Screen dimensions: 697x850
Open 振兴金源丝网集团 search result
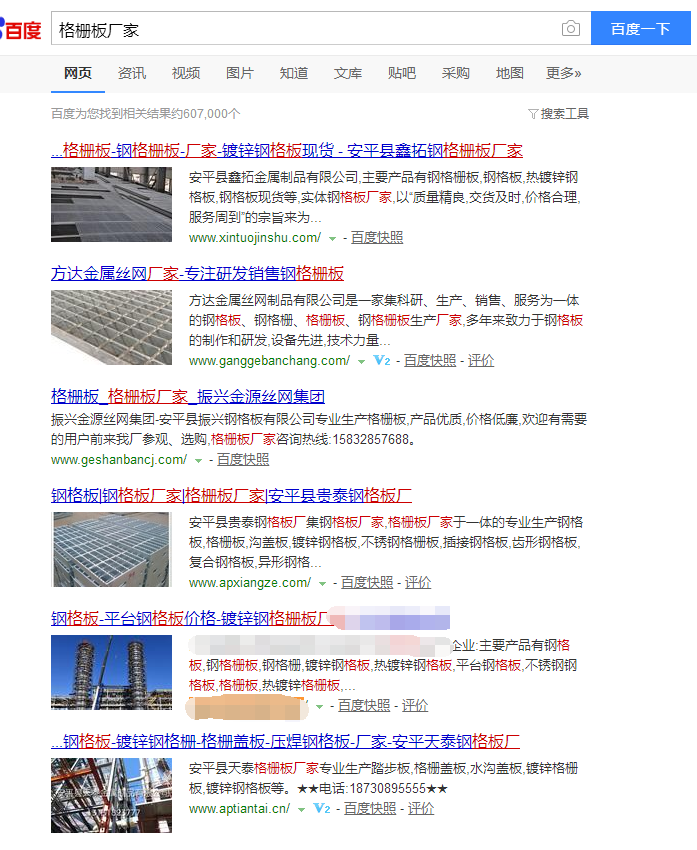[x=188, y=396]
